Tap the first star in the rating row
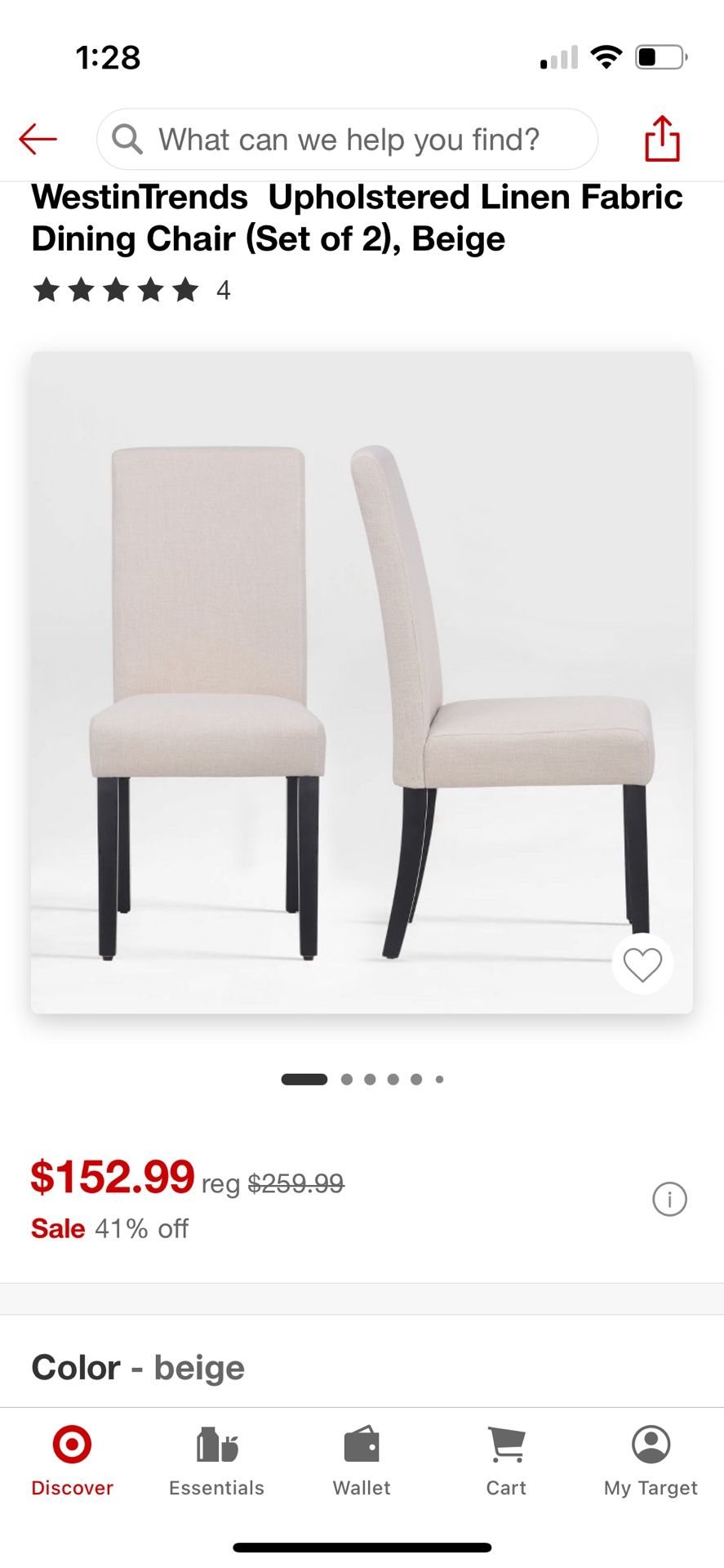 pyautogui.click(x=47, y=290)
